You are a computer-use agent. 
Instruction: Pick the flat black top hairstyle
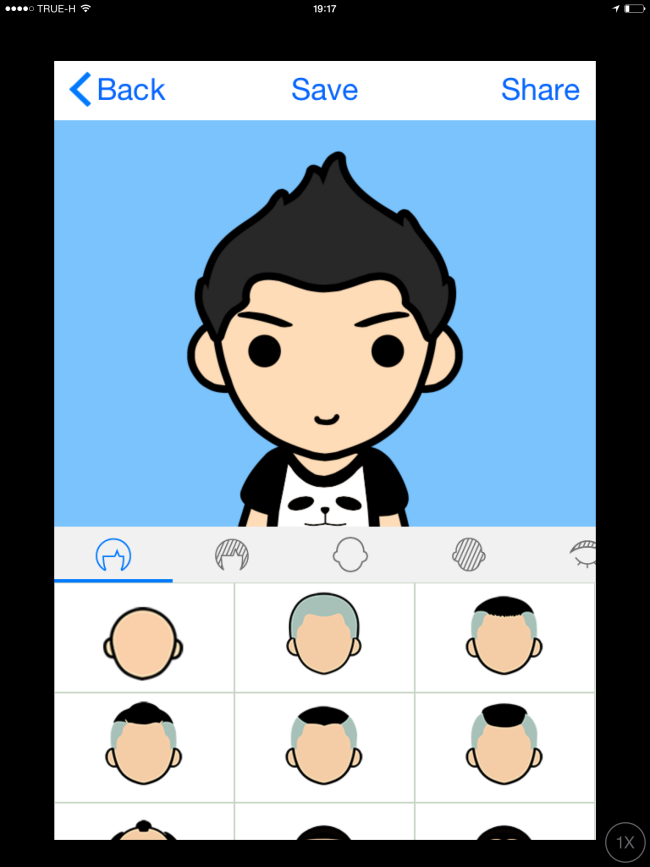click(x=504, y=747)
